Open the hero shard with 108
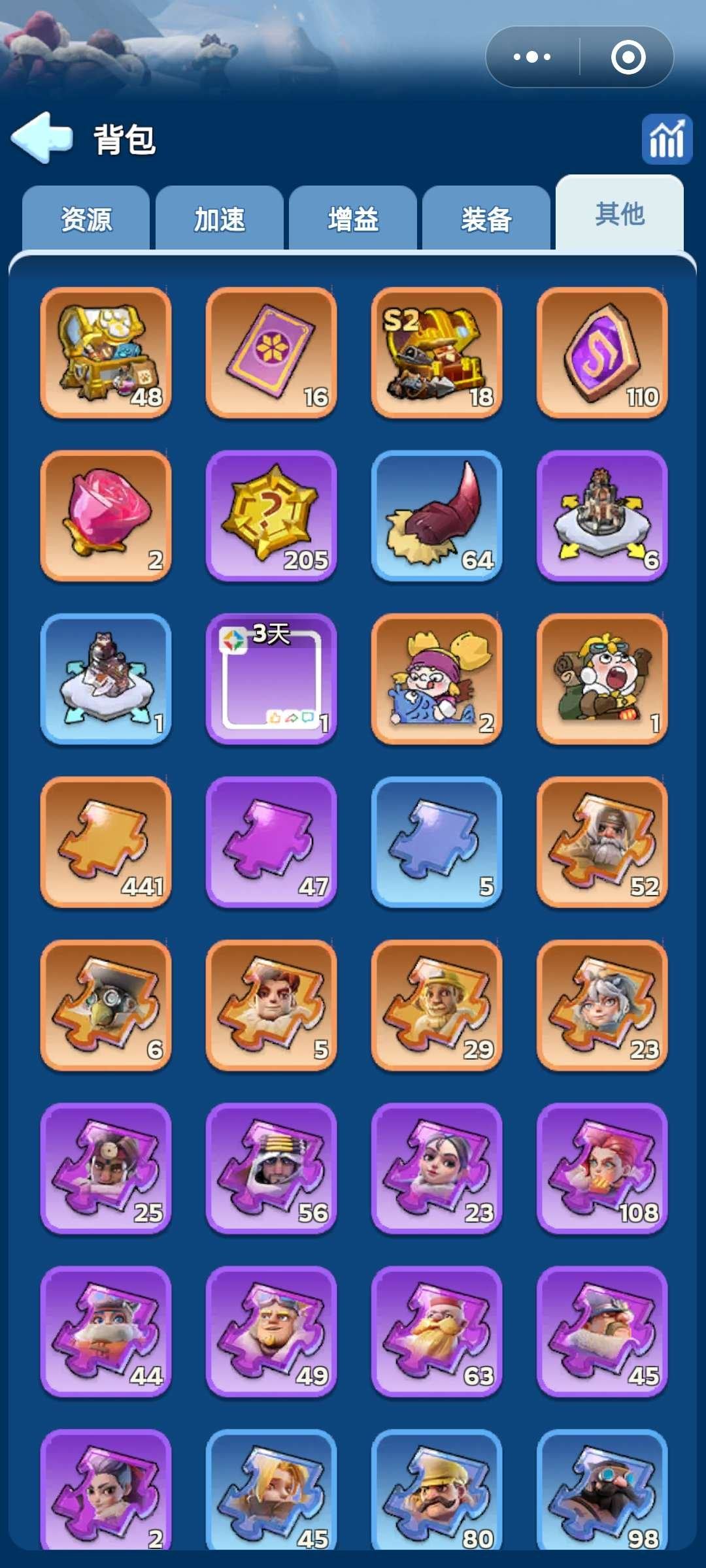Viewport: 706px width, 1568px height. (602, 1168)
